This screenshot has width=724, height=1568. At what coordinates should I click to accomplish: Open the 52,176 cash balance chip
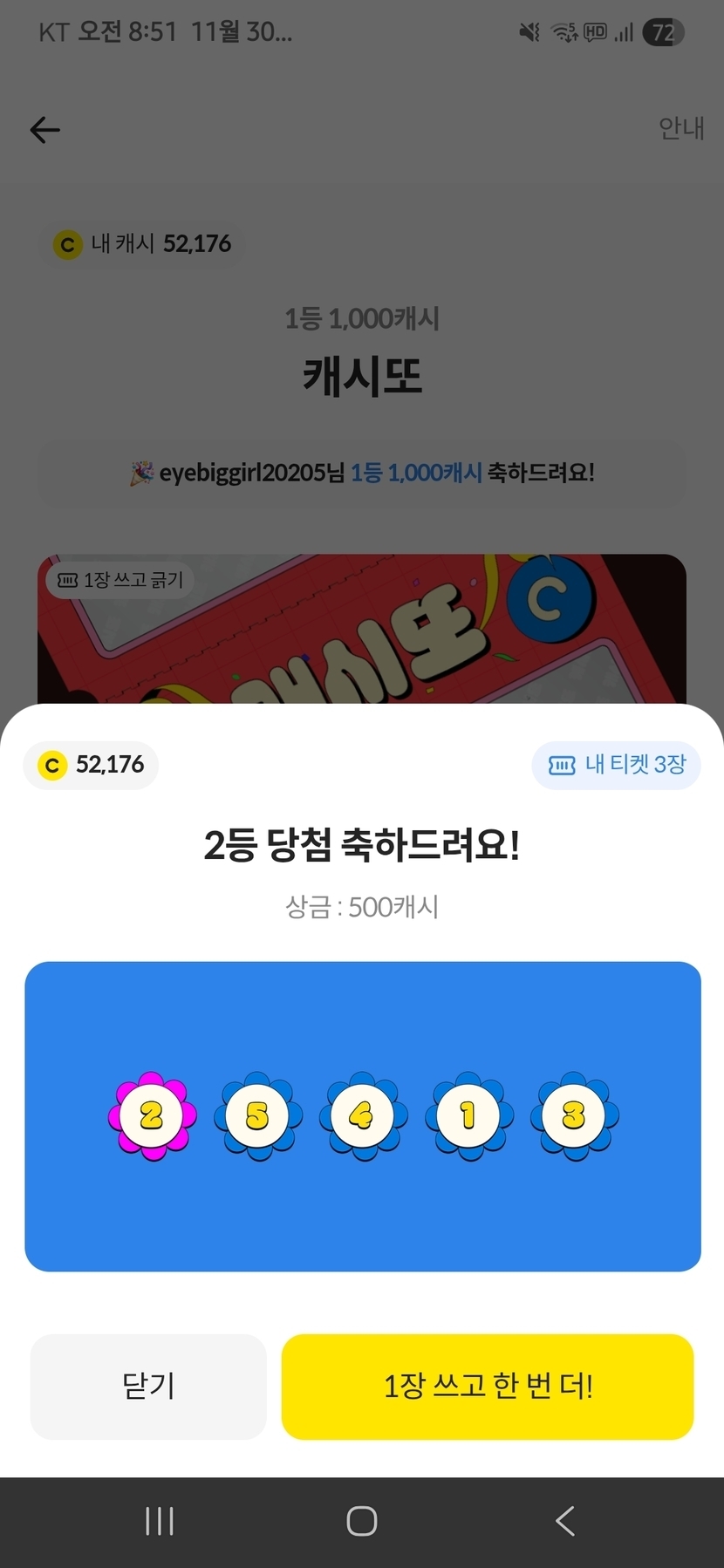91,765
